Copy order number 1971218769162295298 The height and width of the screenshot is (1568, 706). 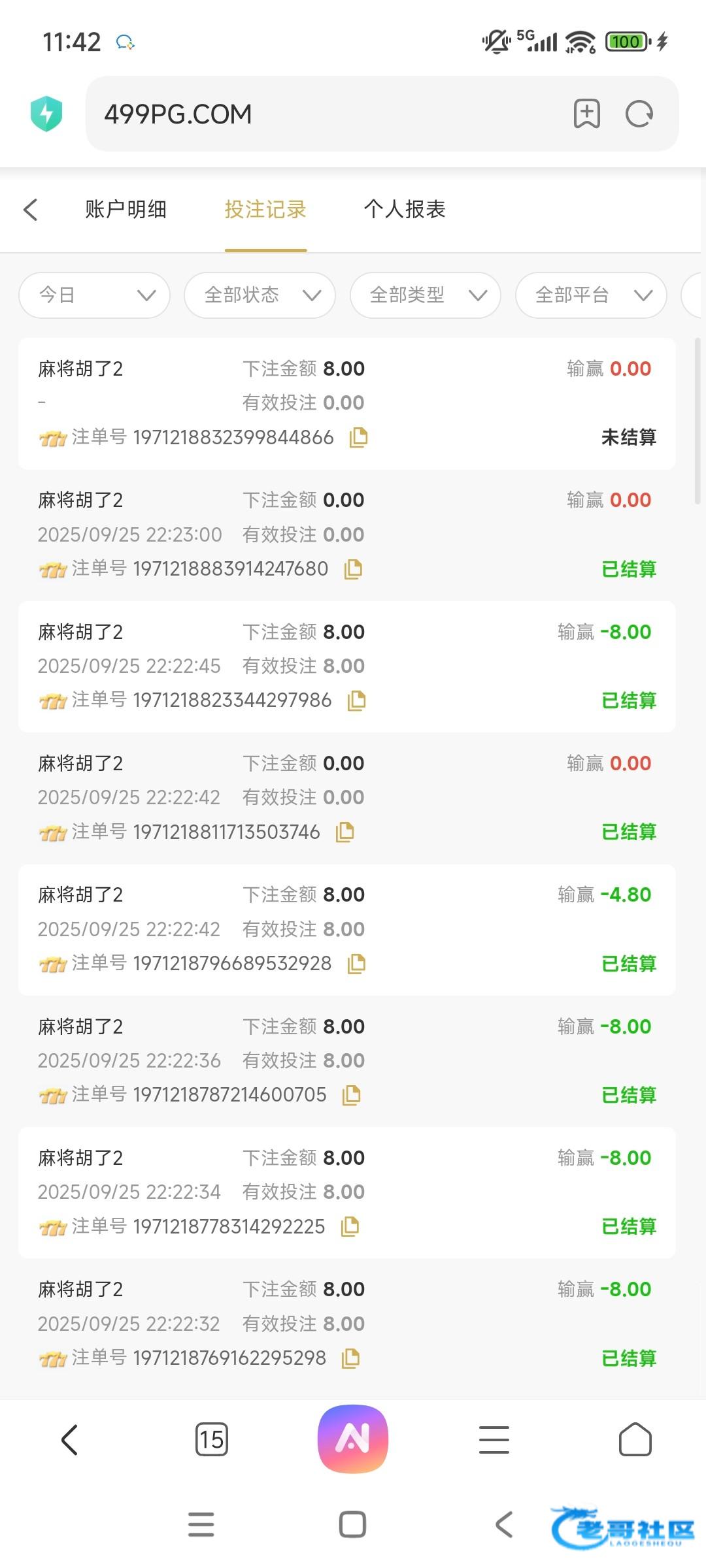(351, 1358)
